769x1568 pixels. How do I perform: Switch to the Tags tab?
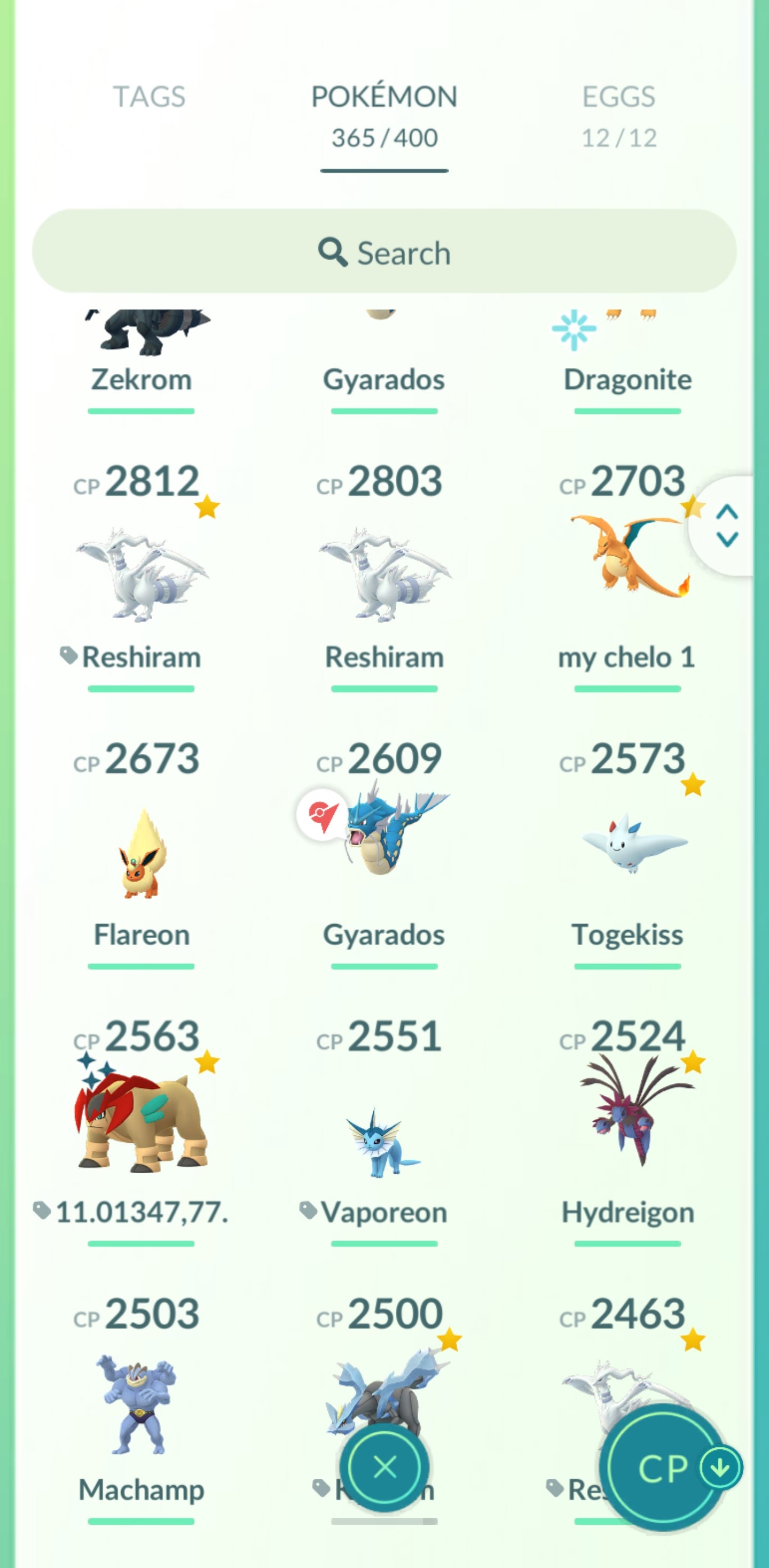pos(149,97)
